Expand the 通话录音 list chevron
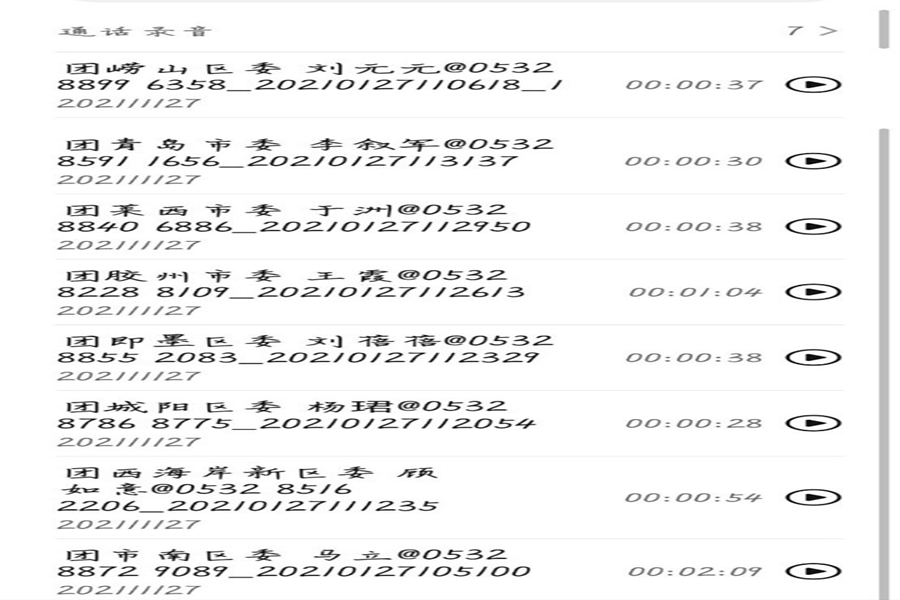The image size is (900, 600). pyautogui.click(x=828, y=31)
